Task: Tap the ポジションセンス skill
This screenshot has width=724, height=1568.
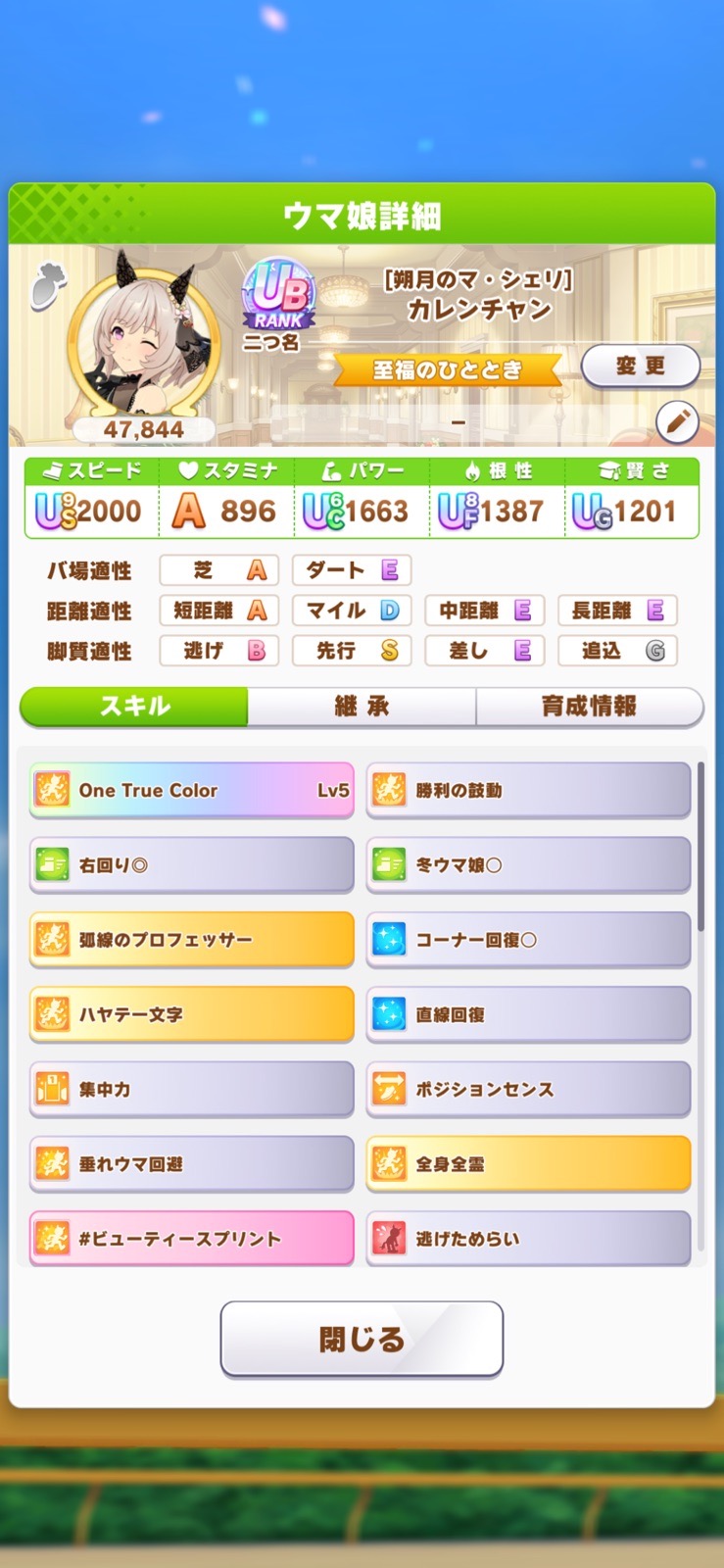Action: [528, 1089]
